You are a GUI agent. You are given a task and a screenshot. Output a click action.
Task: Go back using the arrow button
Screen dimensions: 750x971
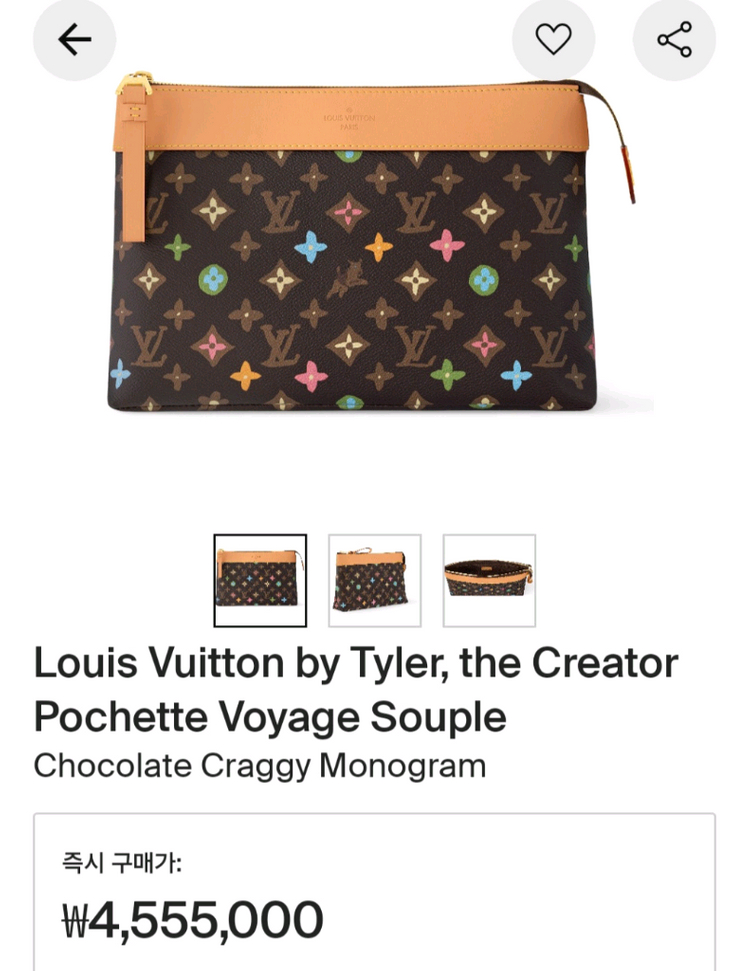point(74,40)
